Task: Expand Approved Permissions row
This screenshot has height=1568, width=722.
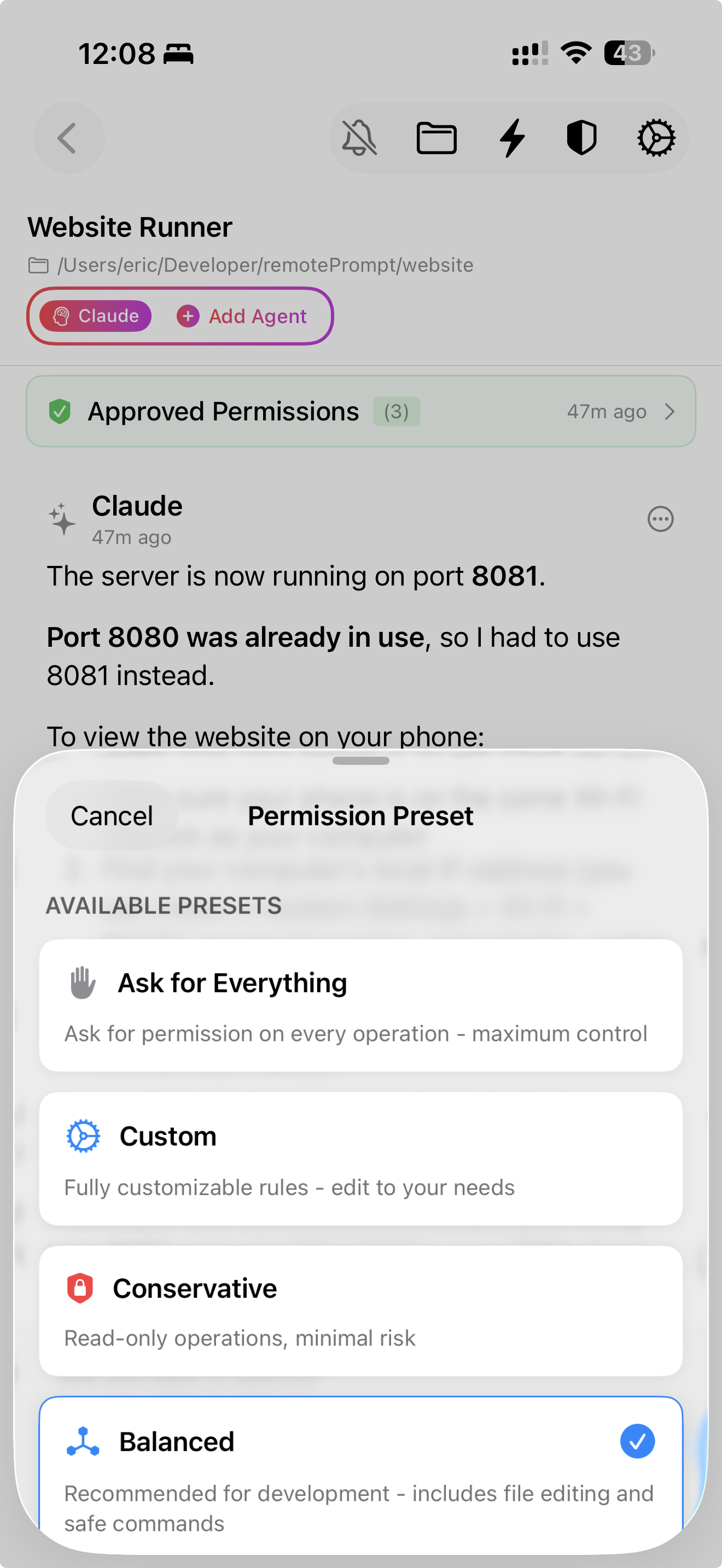Action: pyautogui.click(x=360, y=412)
